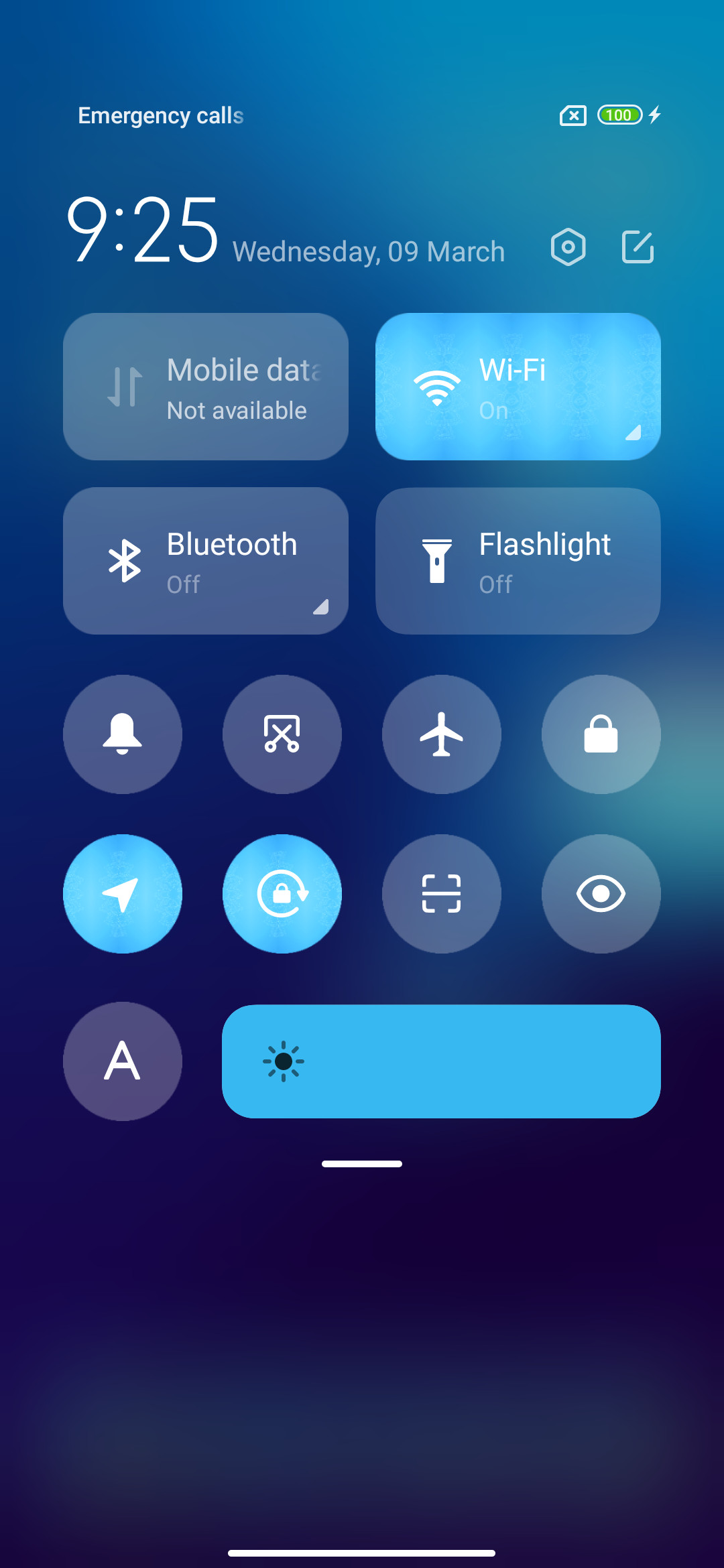Open the scanner tile

442,894
